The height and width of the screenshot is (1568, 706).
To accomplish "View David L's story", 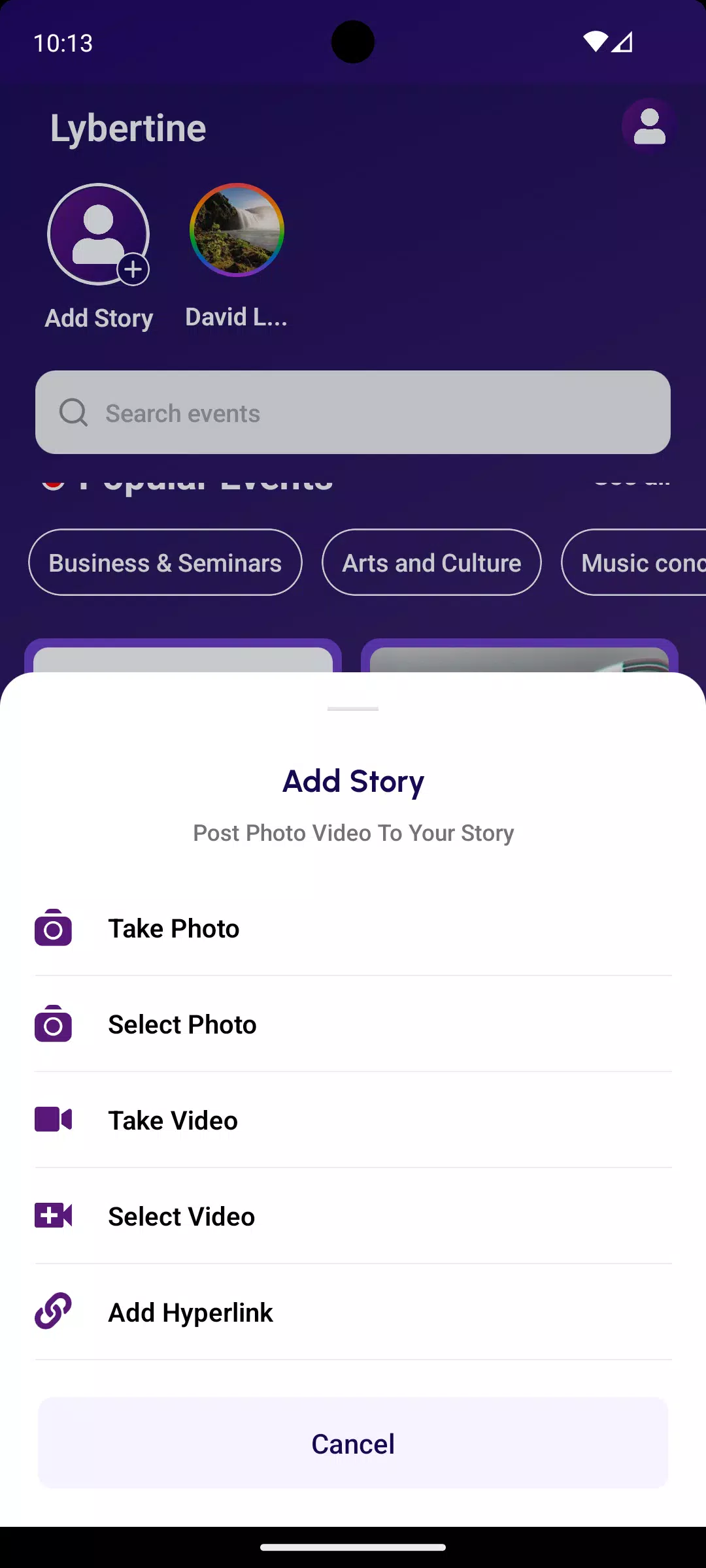I will pyautogui.click(x=237, y=231).
